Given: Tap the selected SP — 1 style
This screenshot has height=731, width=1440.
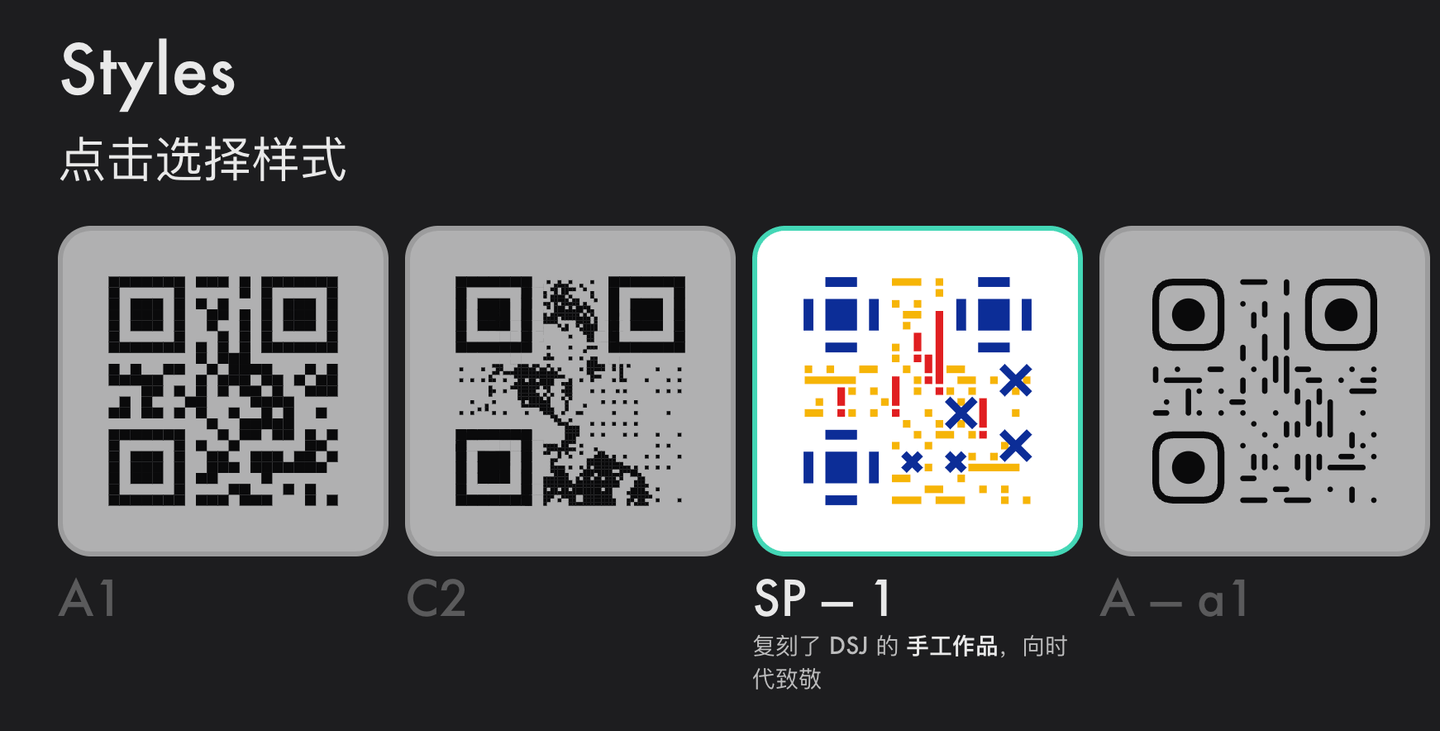Looking at the screenshot, I should 917,391.
